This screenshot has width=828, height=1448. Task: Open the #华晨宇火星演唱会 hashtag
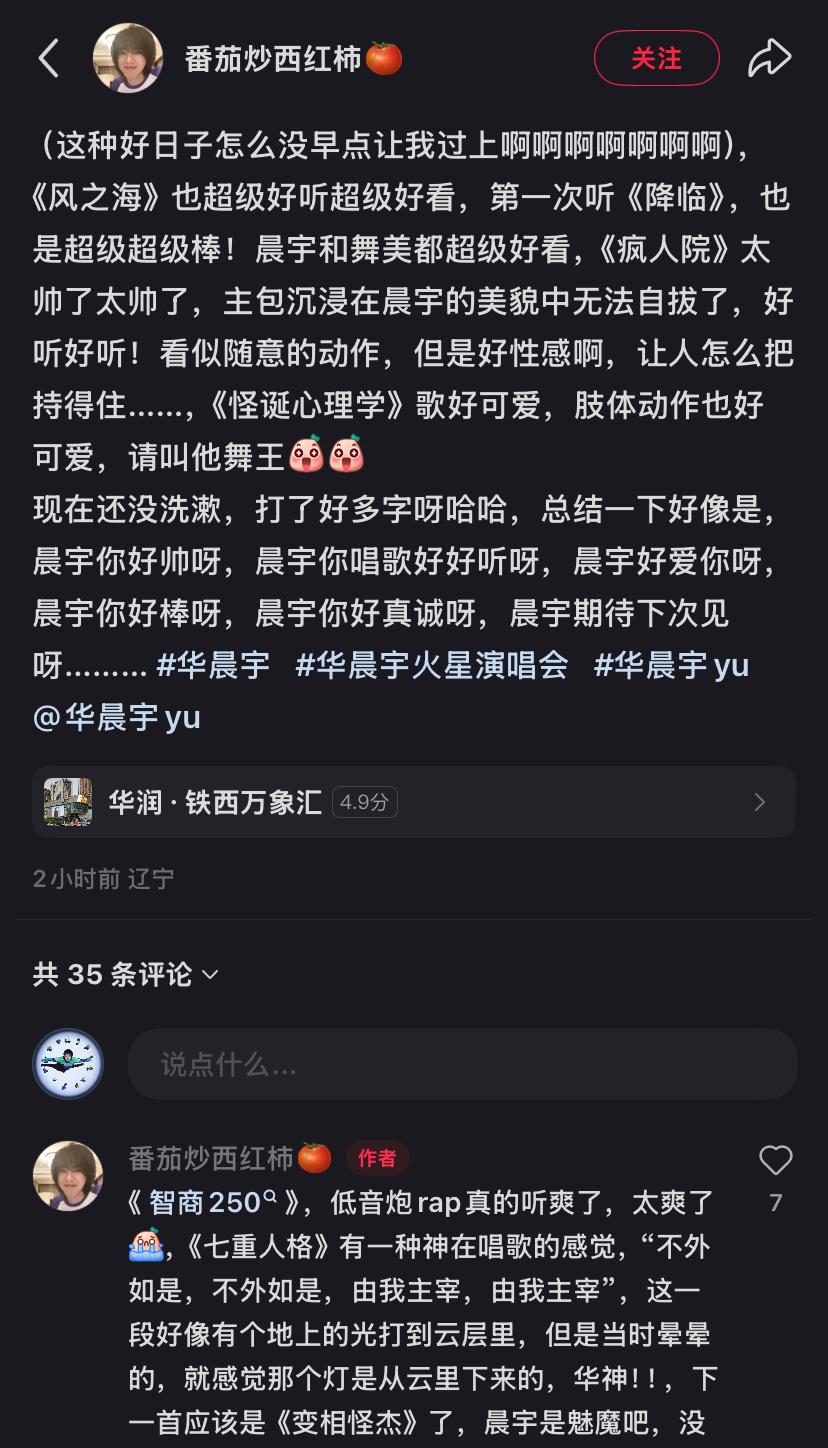tap(432, 665)
